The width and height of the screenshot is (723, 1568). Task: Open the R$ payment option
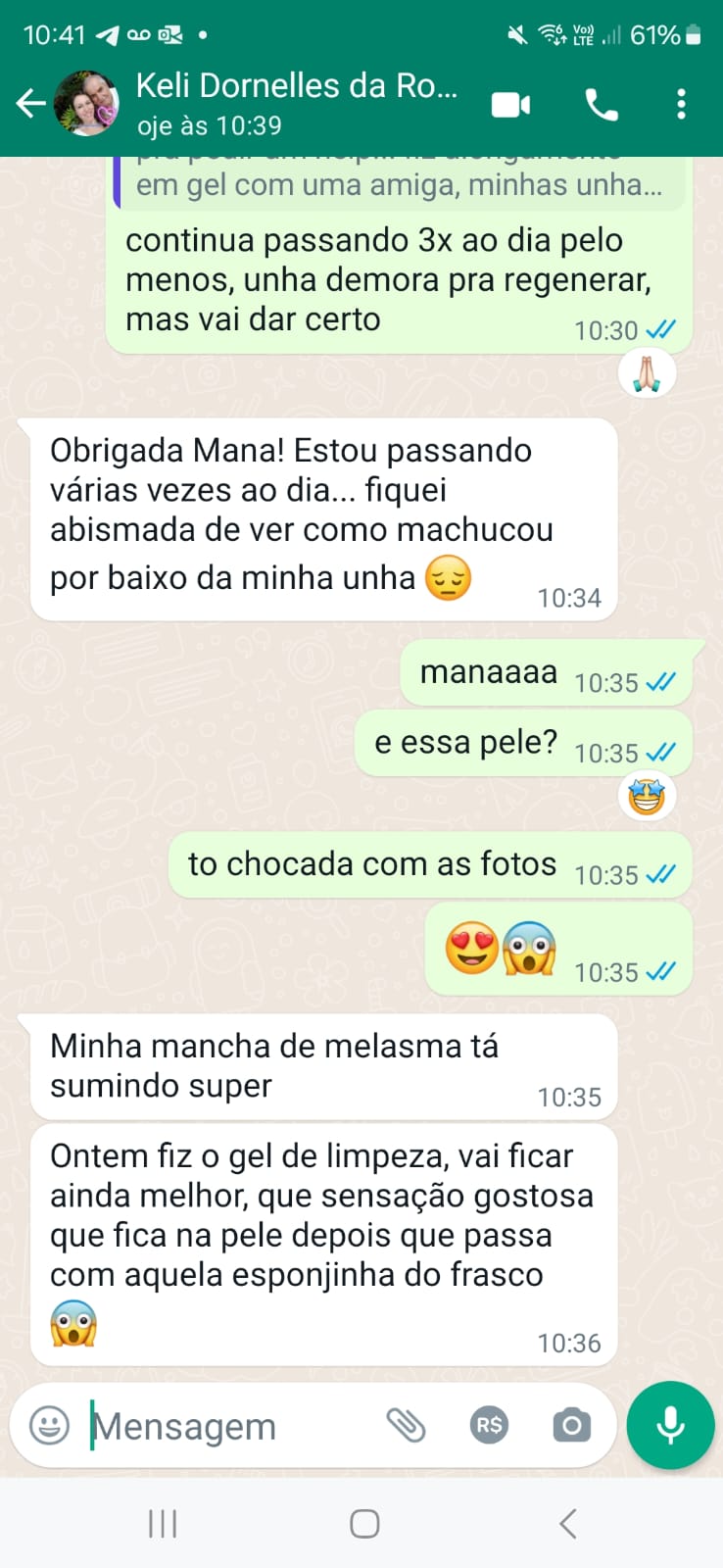pyautogui.click(x=489, y=1425)
